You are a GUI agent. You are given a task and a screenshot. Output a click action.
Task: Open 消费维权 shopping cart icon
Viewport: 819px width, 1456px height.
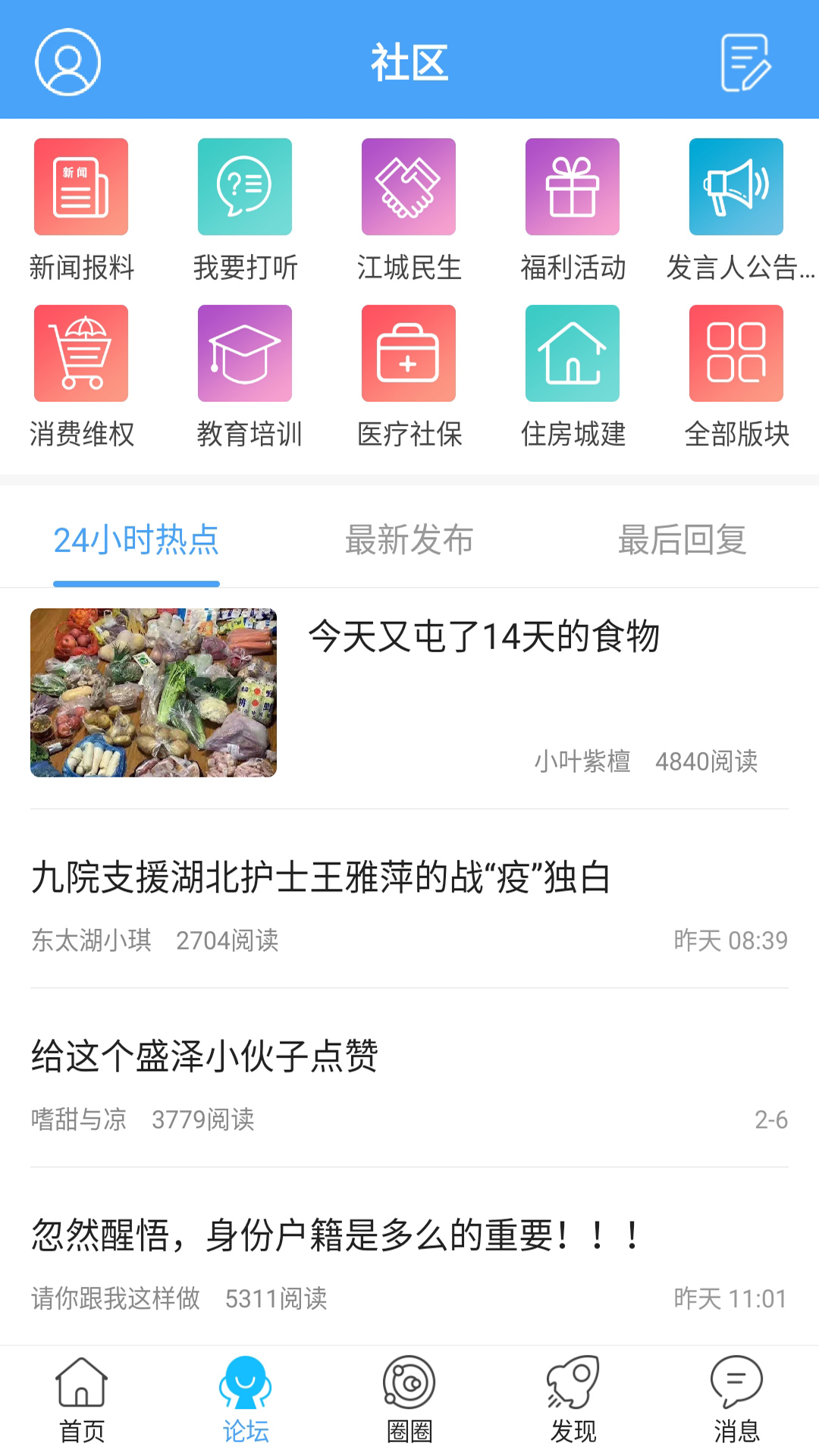pos(81,353)
